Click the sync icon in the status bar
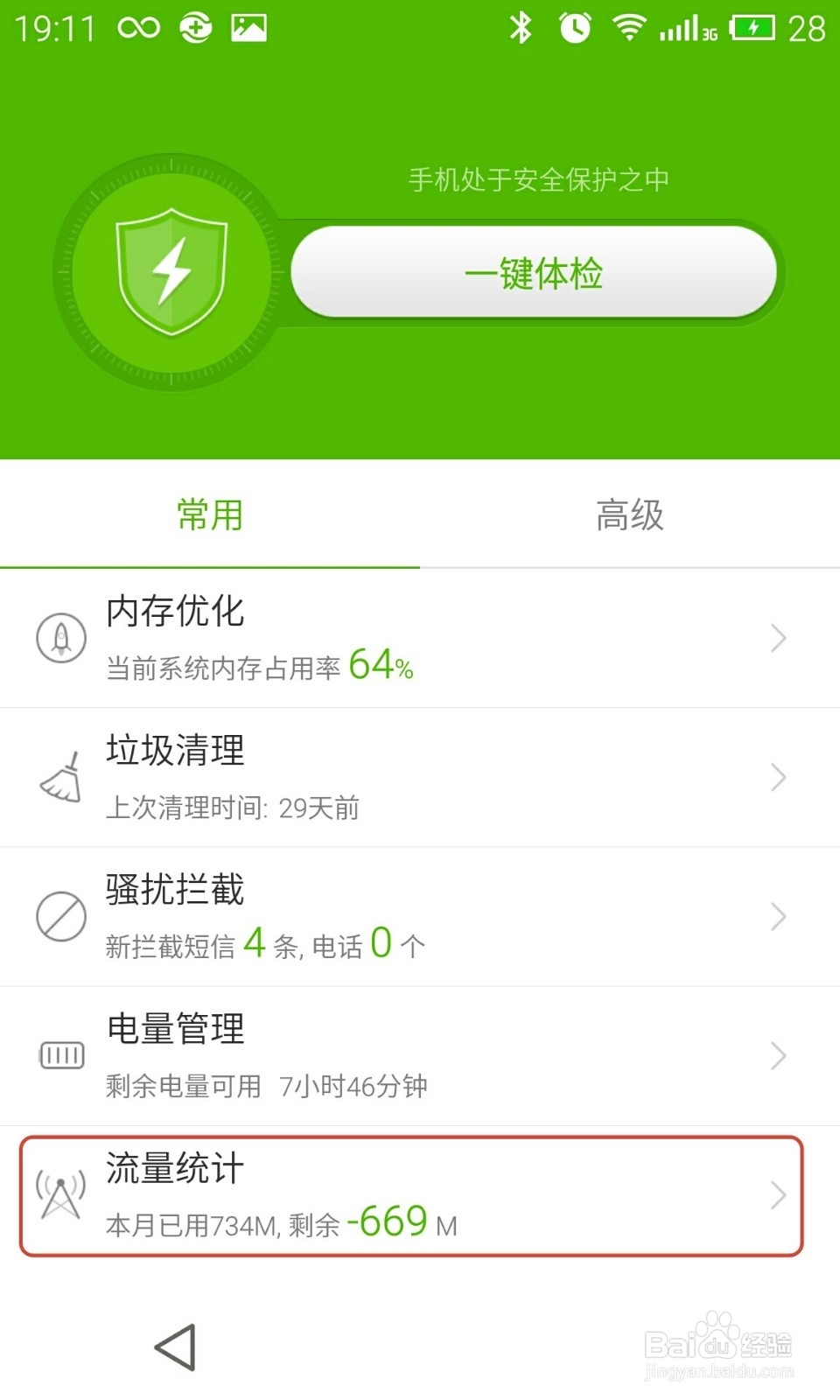Image resolution: width=840 pixels, height=1400 pixels. click(x=194, y=26)
